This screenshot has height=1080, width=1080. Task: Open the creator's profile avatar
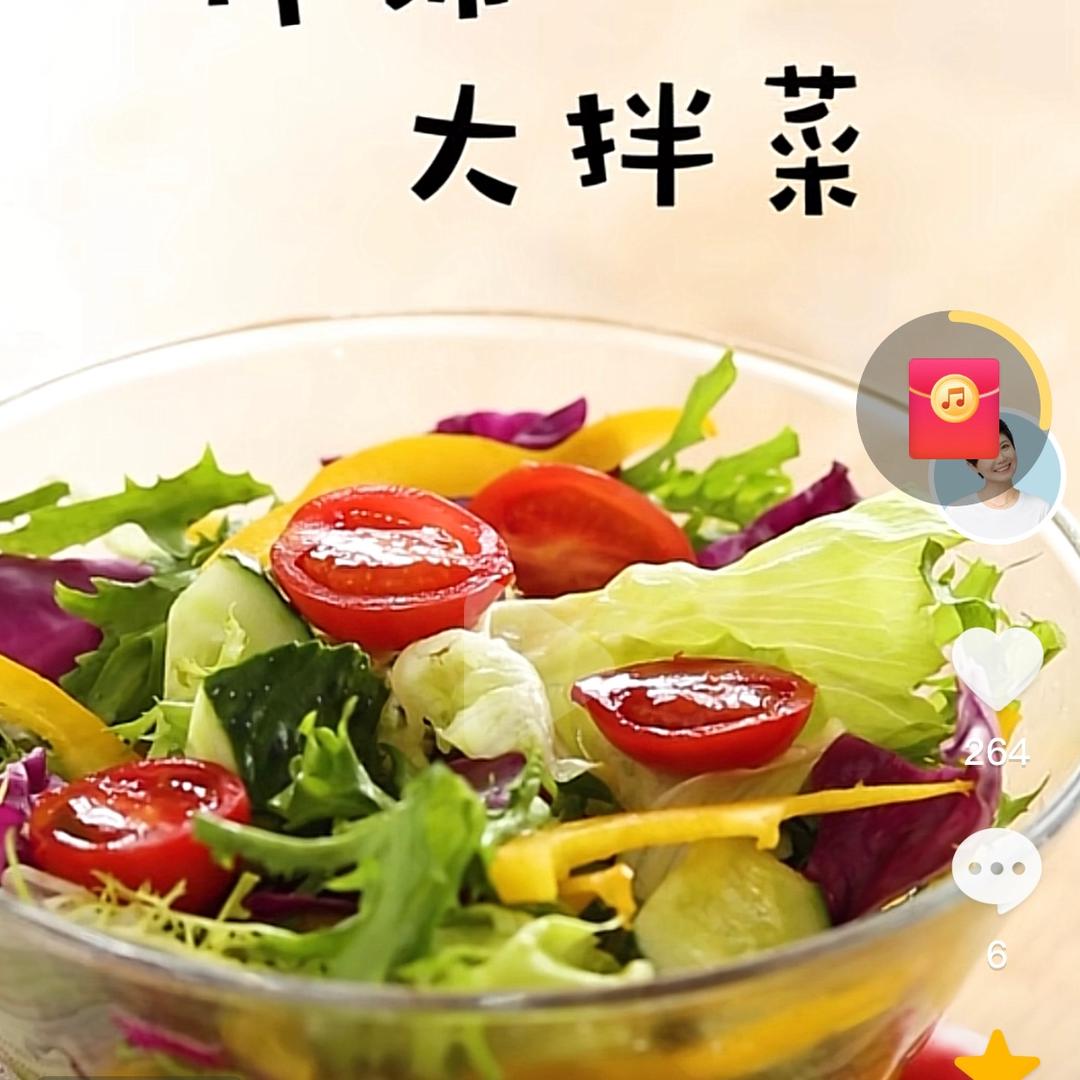[995, 478]
